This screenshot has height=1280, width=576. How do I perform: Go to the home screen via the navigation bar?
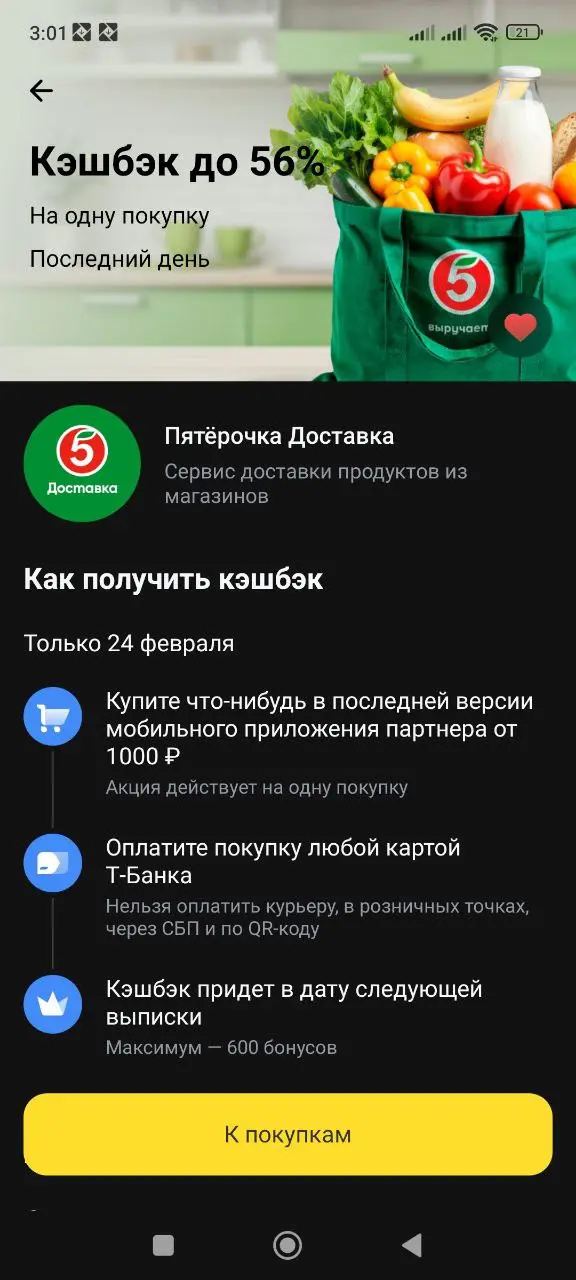[288, 1245]
